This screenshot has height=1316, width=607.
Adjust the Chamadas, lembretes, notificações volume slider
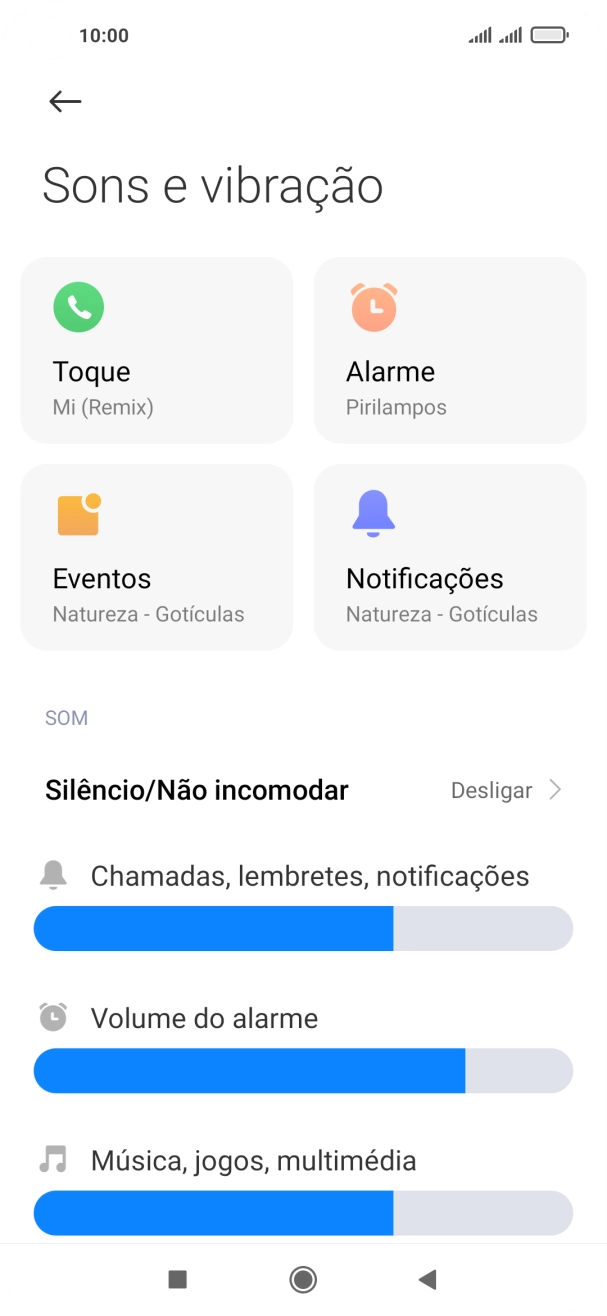click(x=303, y=928)
